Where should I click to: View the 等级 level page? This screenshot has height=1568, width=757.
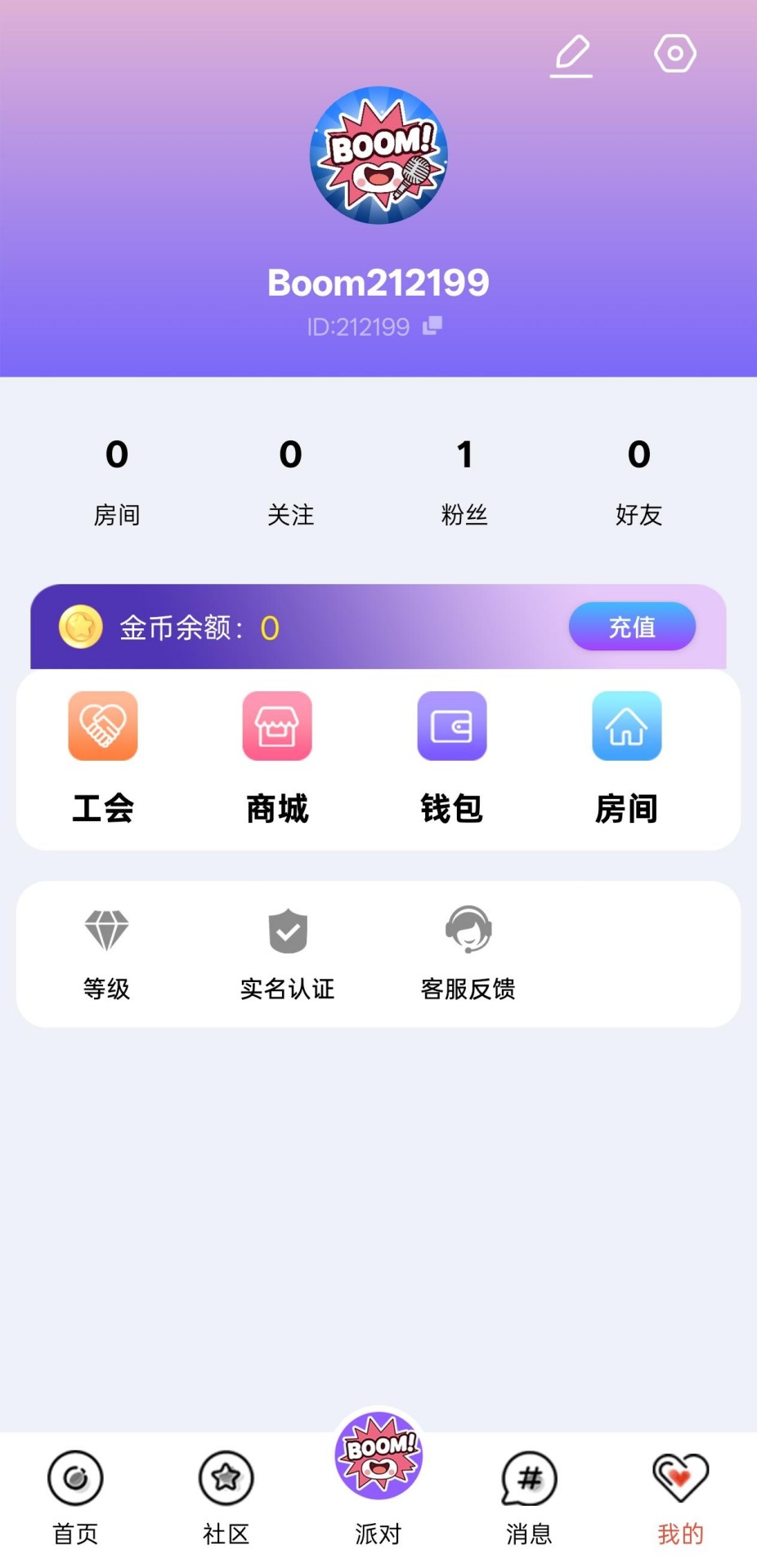pyautogui.click(x=106, y=952)
